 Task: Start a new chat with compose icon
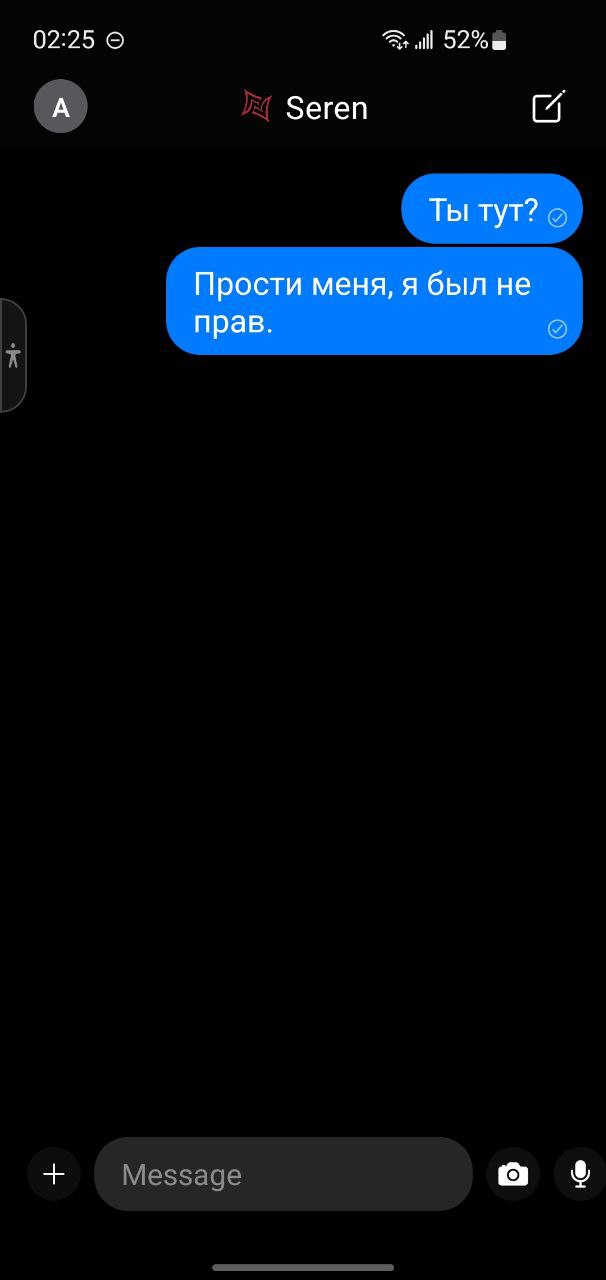[547, 107]
